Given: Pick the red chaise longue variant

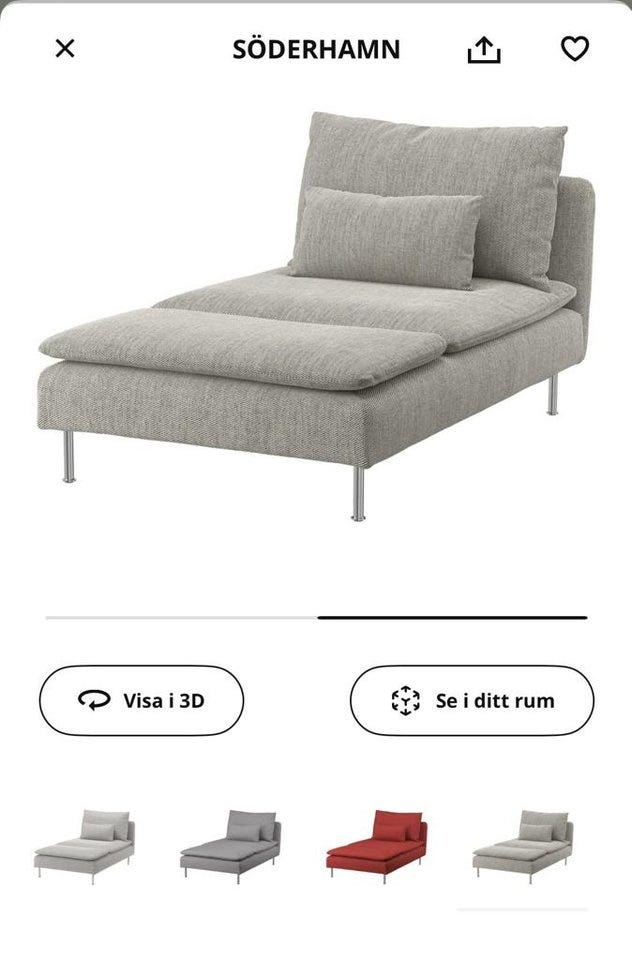Looking at the screenshot, I should tap(376, 845).
